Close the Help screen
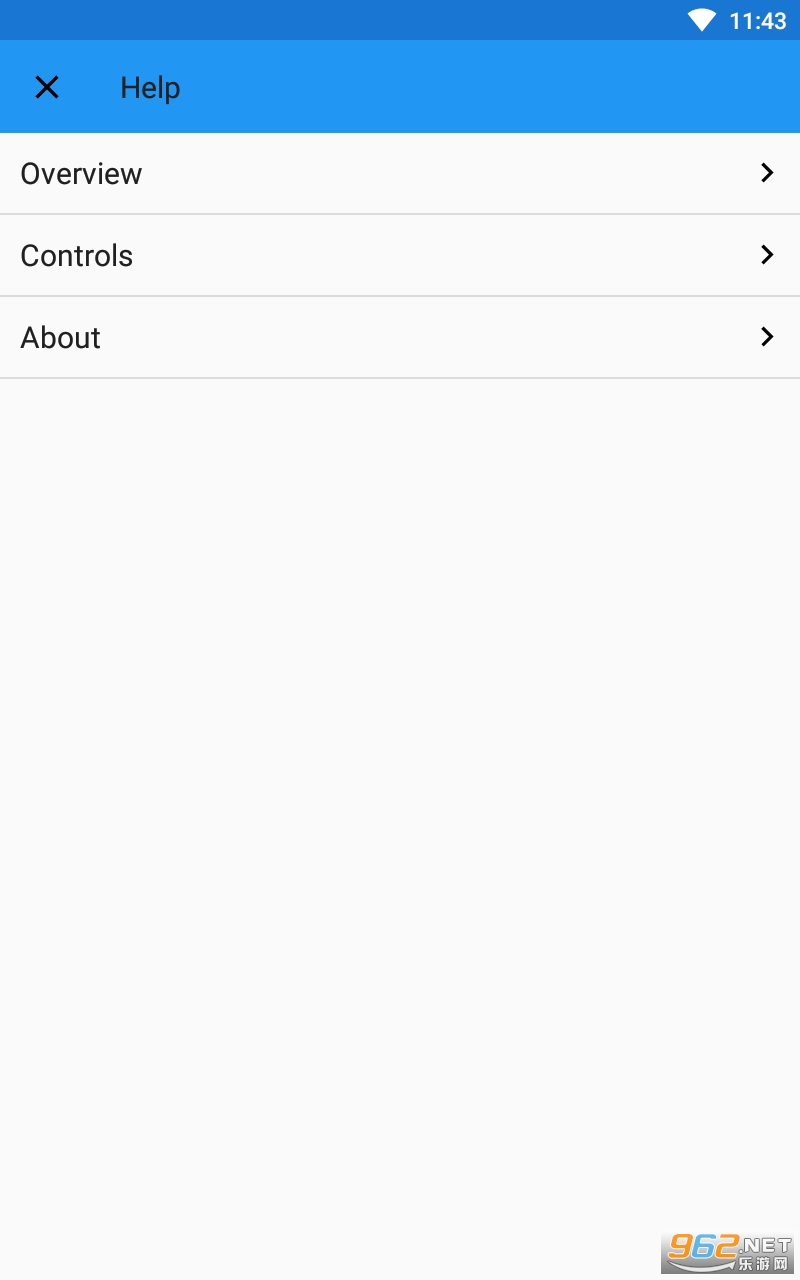The width and height of the screenshot is (800, 1280). [x=47, y=88]
